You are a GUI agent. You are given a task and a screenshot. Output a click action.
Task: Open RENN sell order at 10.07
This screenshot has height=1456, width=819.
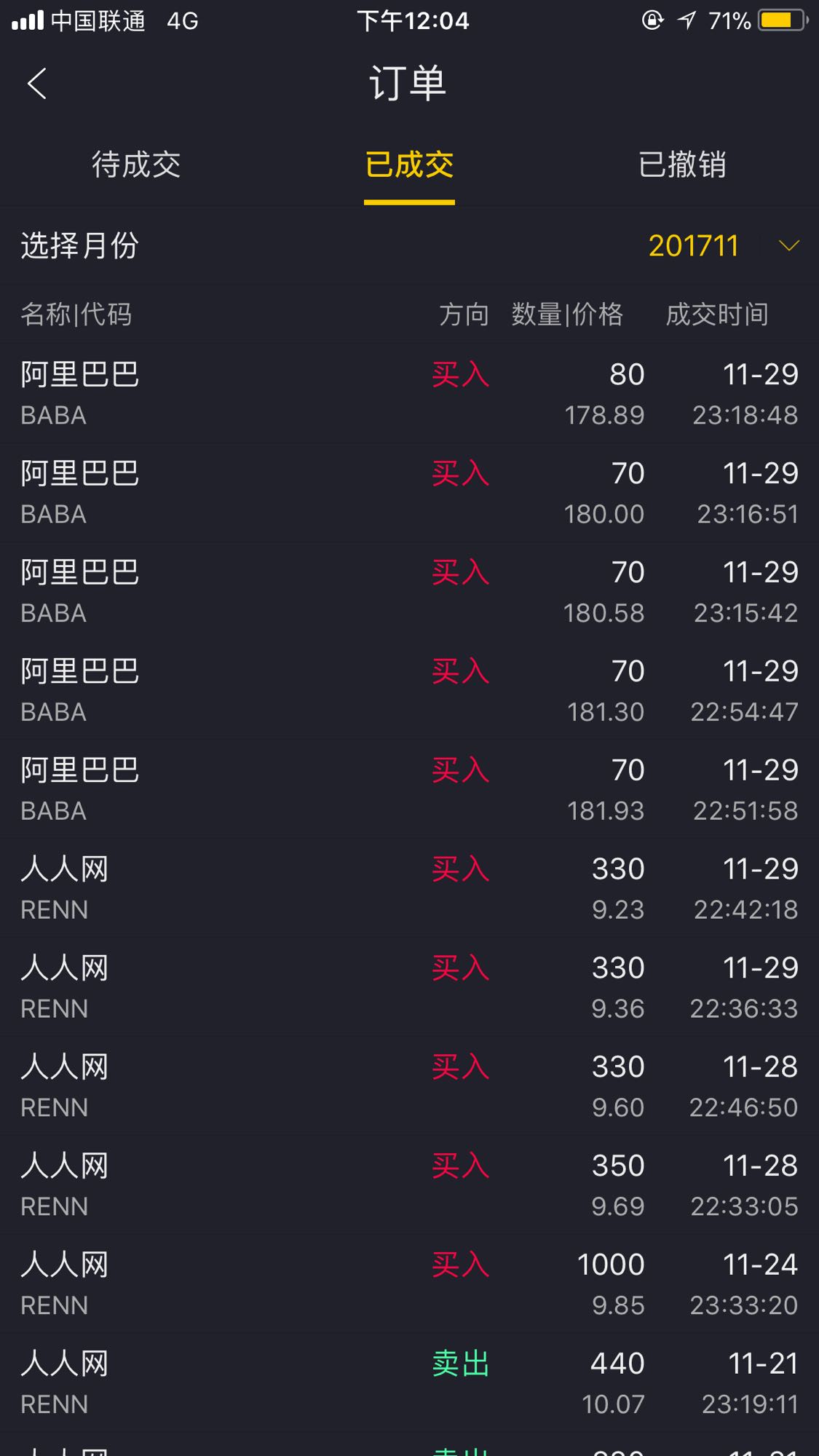click(409, 1383)
